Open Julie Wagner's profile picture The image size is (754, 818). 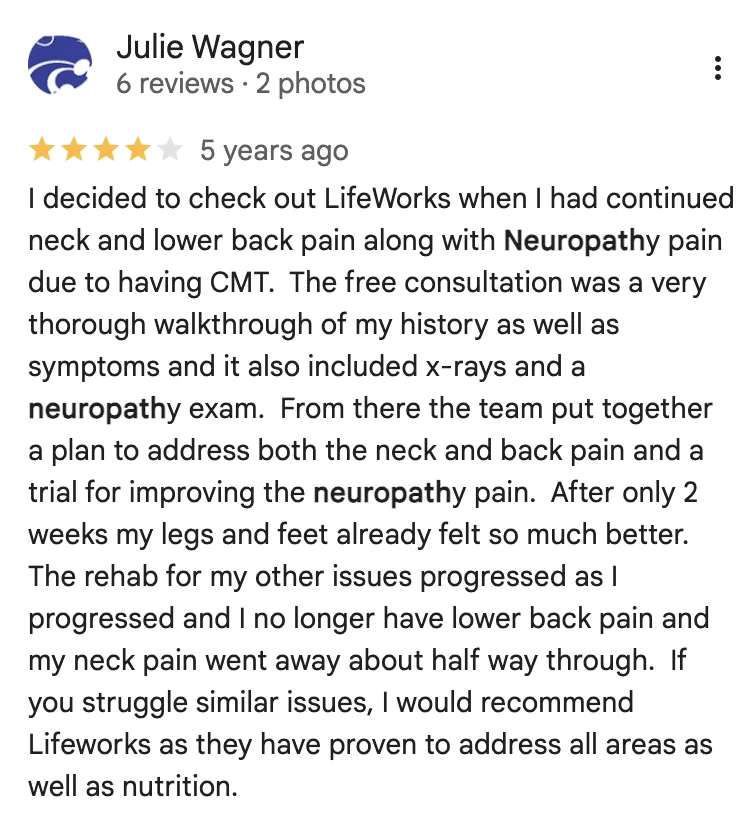click(x=61, y=65)
